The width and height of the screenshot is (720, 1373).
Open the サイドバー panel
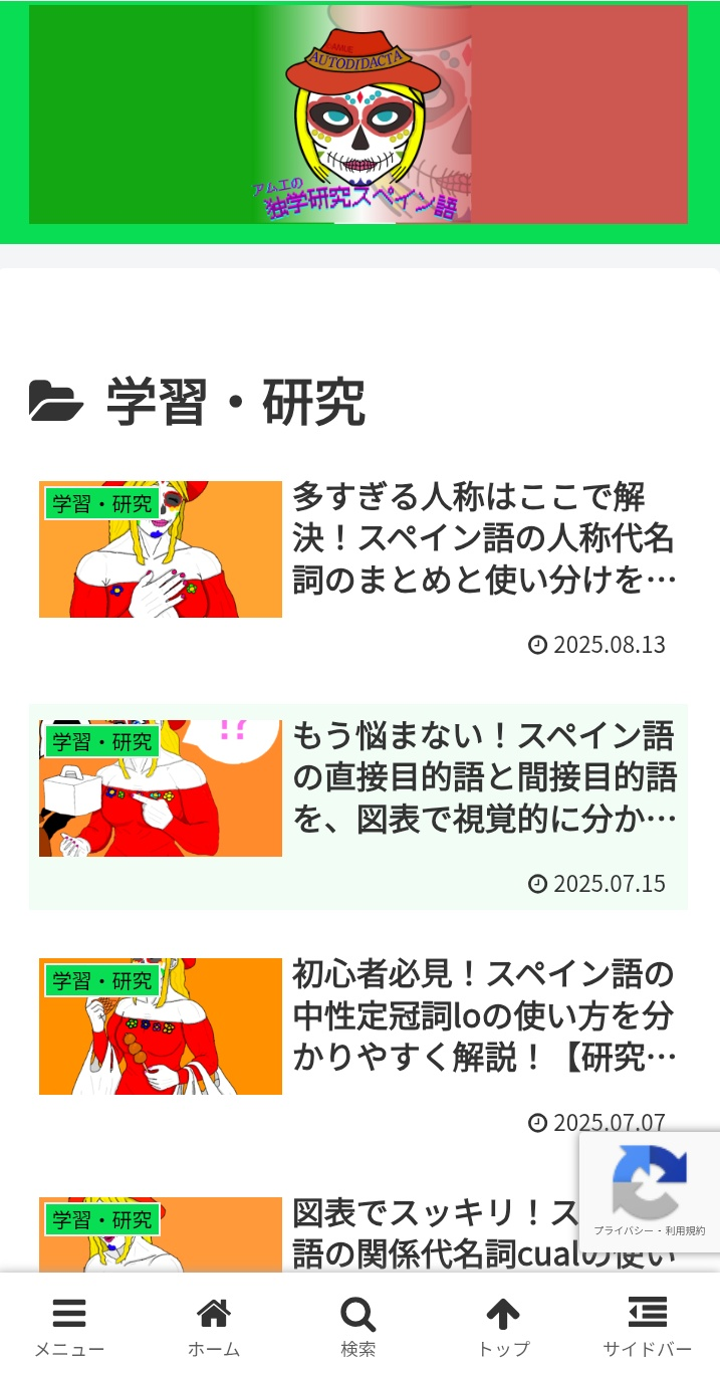coord(647,1326)
